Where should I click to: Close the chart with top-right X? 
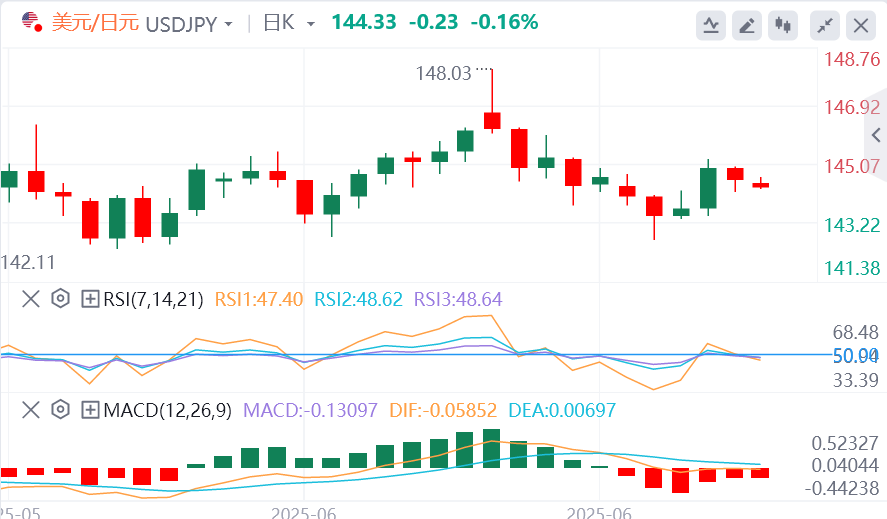[860, 25]
